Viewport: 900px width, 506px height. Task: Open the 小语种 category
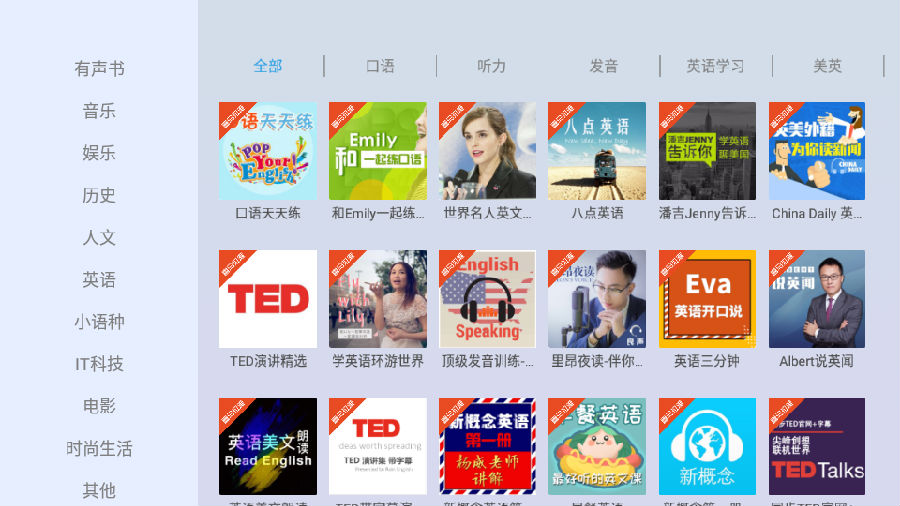[99, 322]
